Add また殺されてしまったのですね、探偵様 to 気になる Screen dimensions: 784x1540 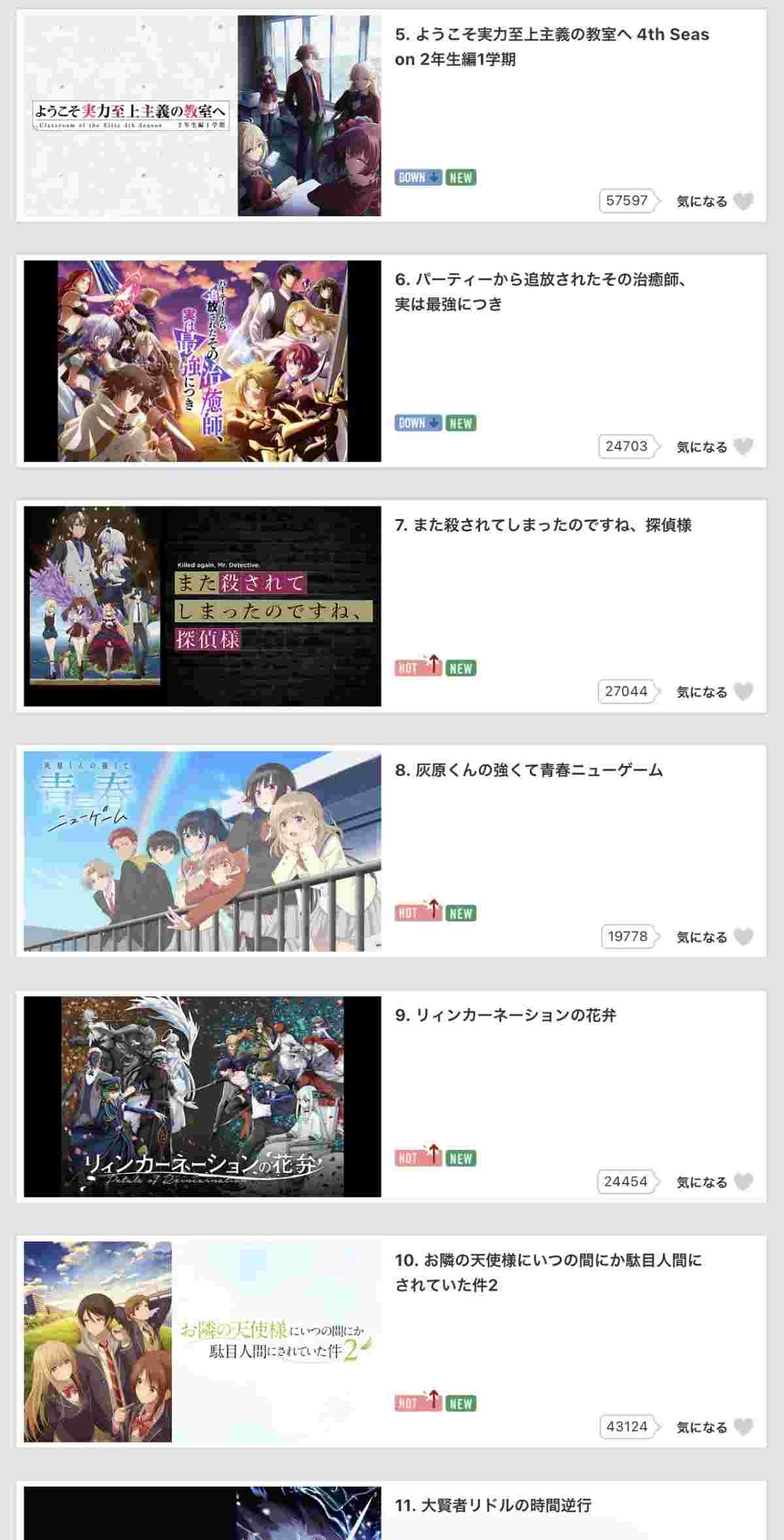tap(743, 692)
